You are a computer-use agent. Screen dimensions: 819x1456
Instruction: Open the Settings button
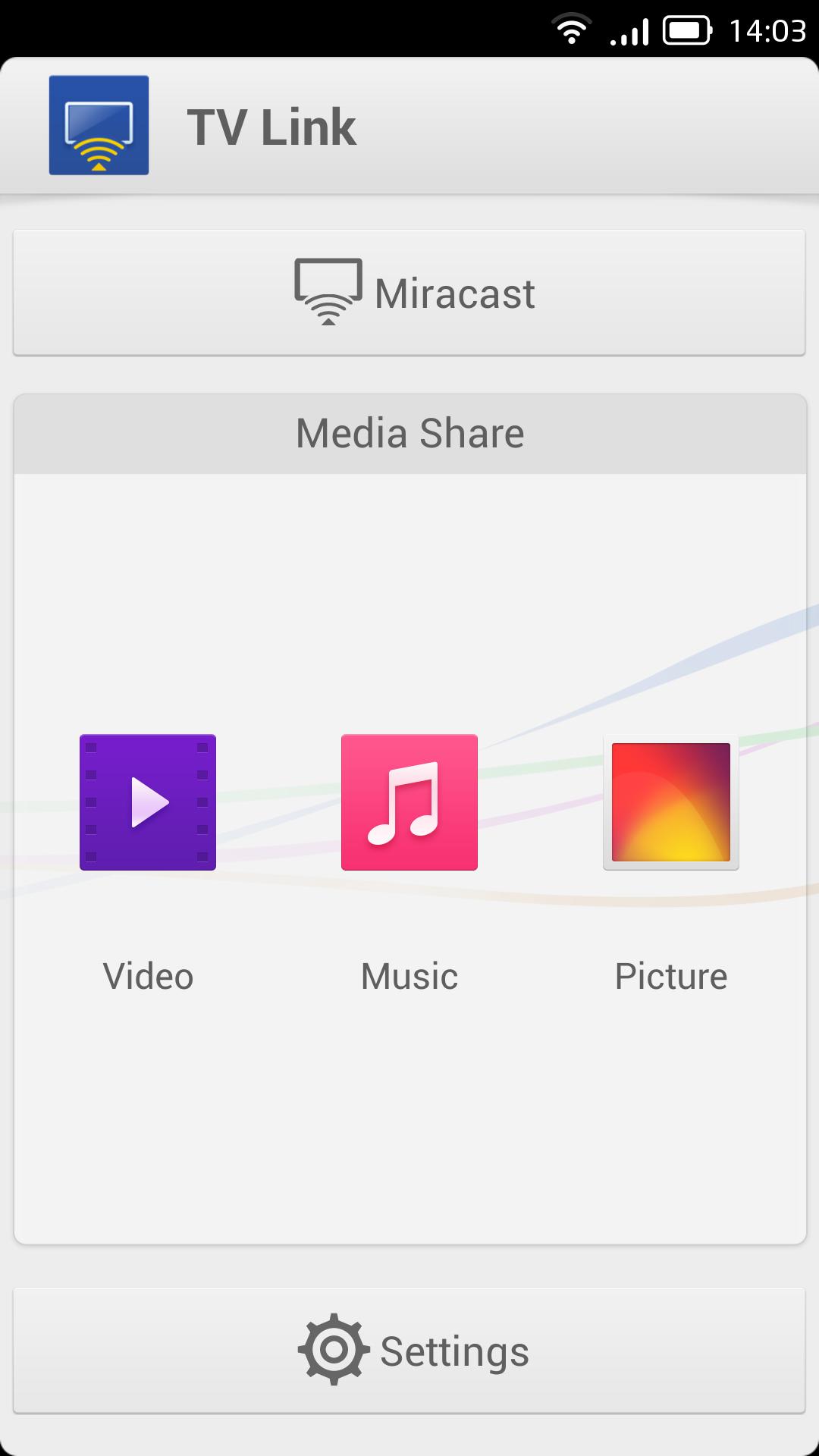click(409, 1351)
